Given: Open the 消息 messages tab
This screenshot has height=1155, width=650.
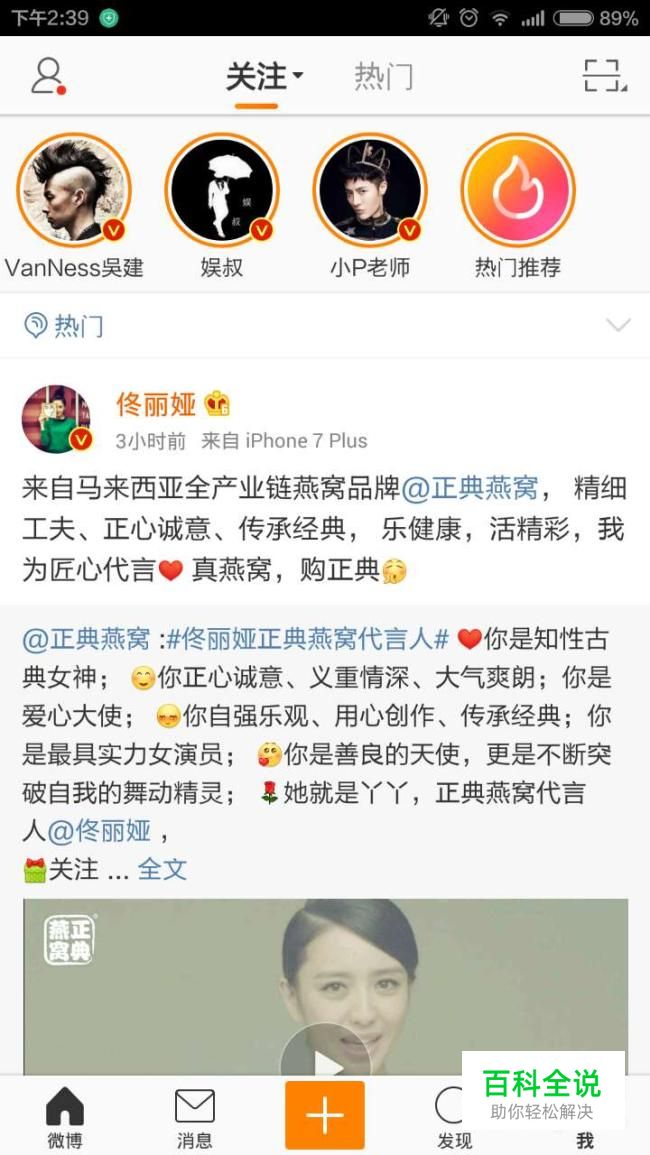Looking at the screenshot, I should click(194, 1117).
